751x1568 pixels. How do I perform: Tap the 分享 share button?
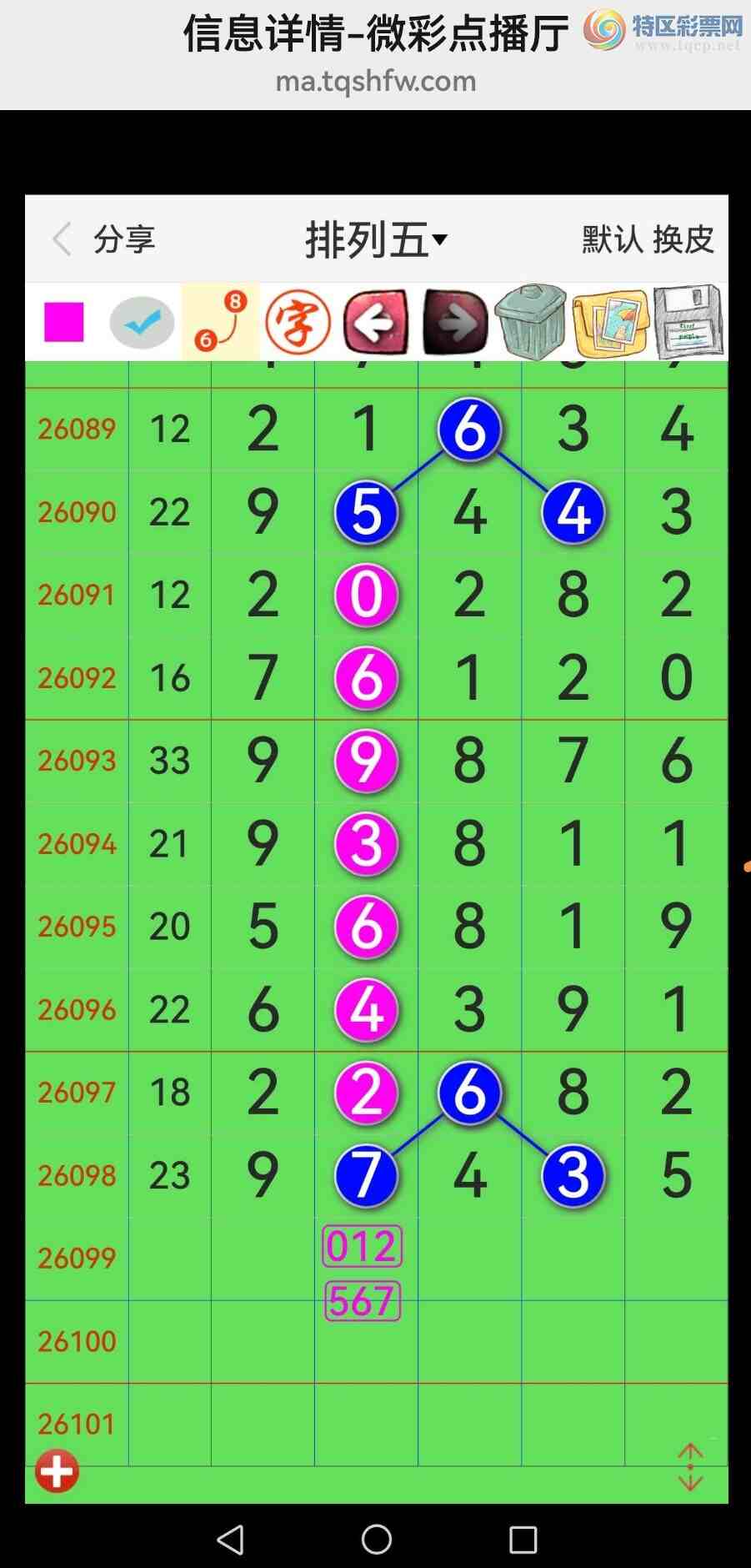pos(124,239)
